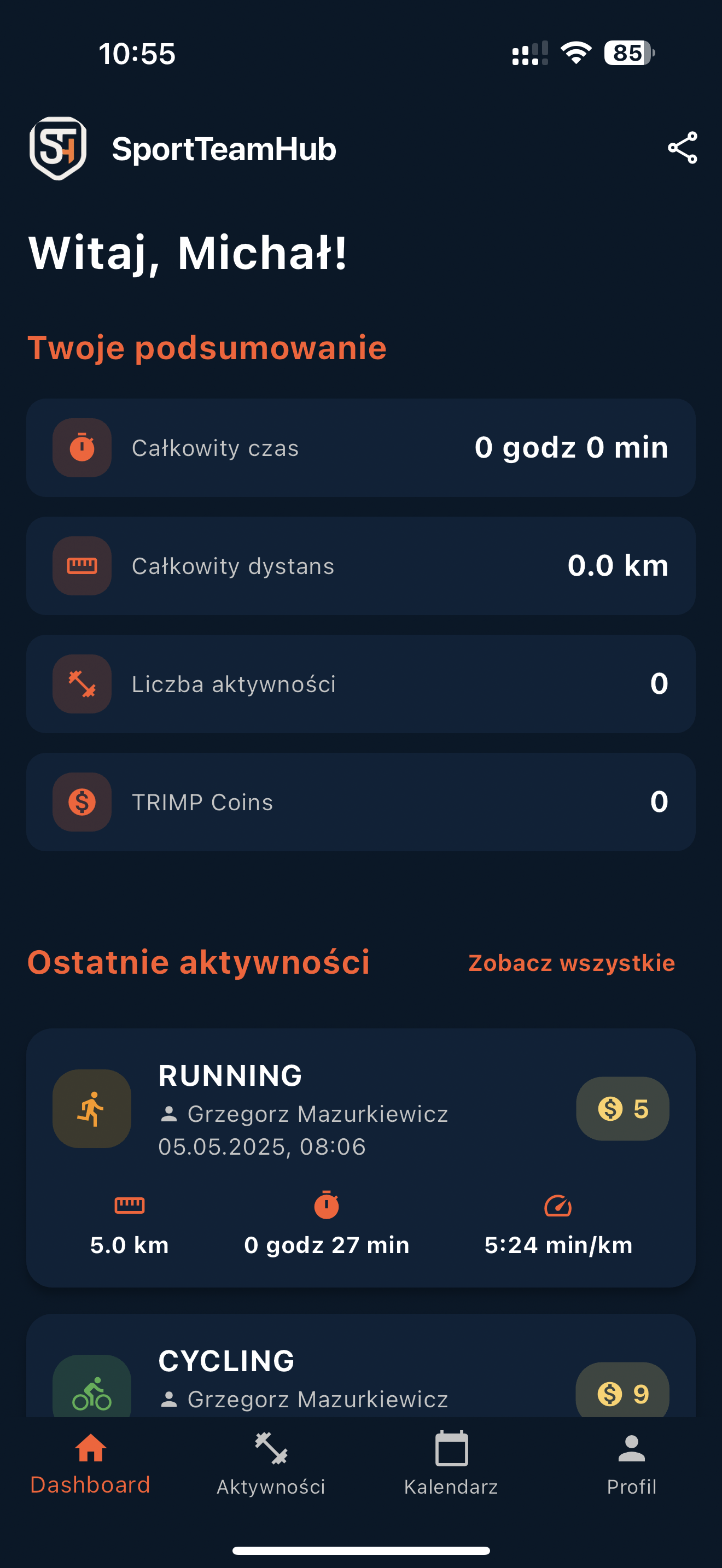
Task: Tap the Całkowity dystans summary card
Action: (x=361, y=565)
